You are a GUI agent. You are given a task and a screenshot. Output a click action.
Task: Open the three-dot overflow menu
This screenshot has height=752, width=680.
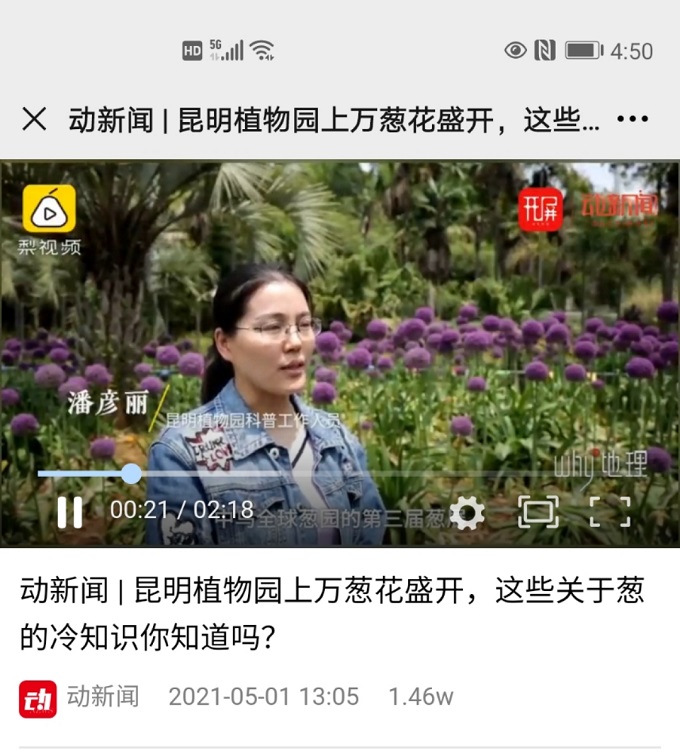(632, 120)
